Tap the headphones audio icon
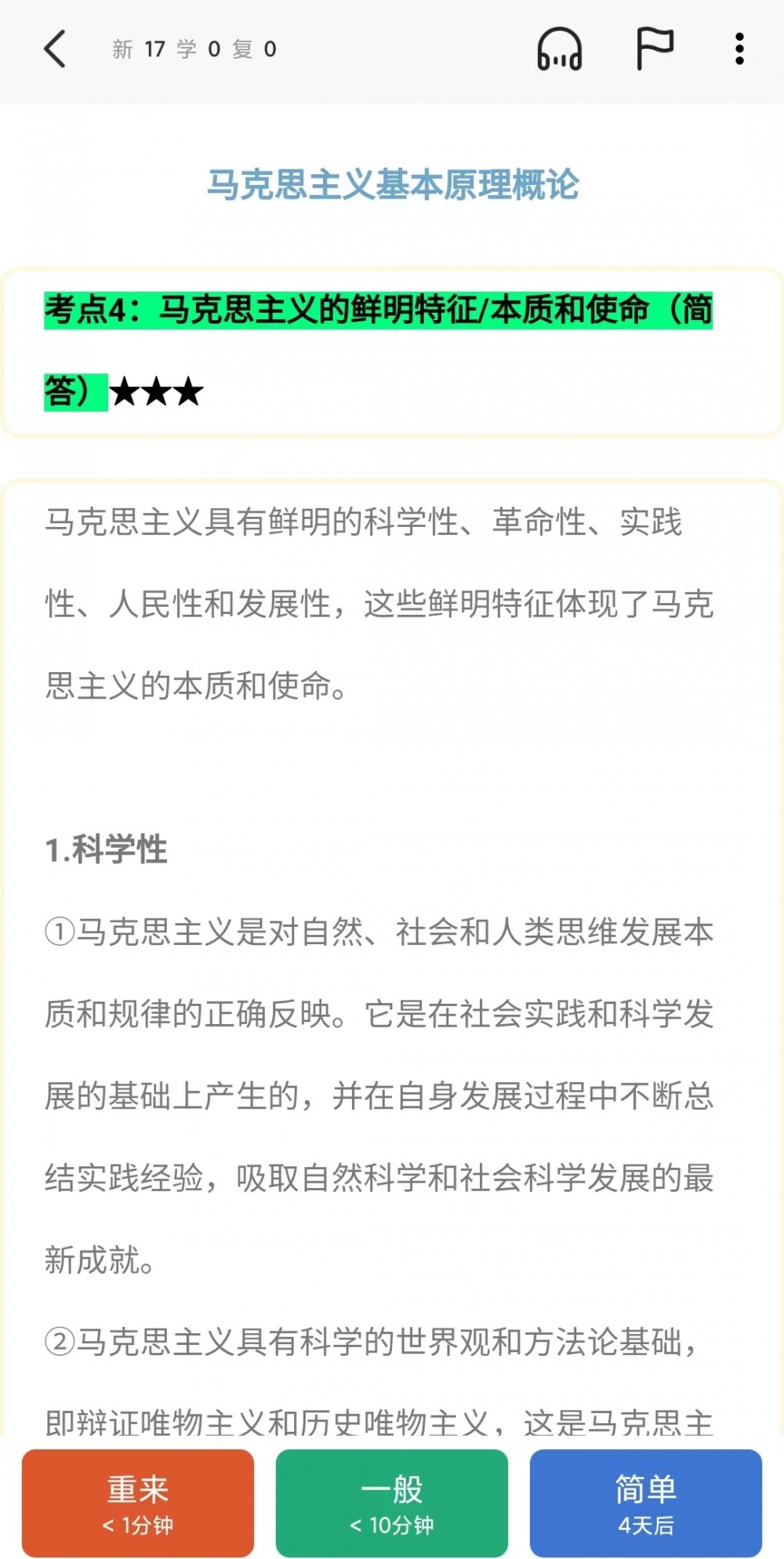The height and width of the screenshot is (1559, 784). 559,49
